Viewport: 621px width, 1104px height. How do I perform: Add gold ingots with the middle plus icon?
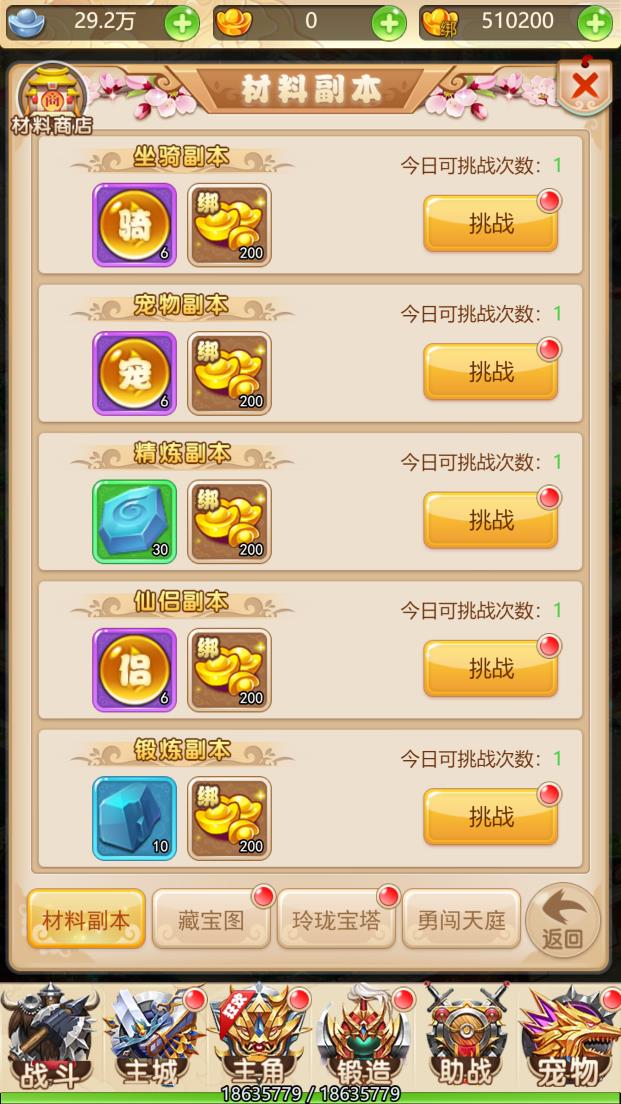[389, 23]
